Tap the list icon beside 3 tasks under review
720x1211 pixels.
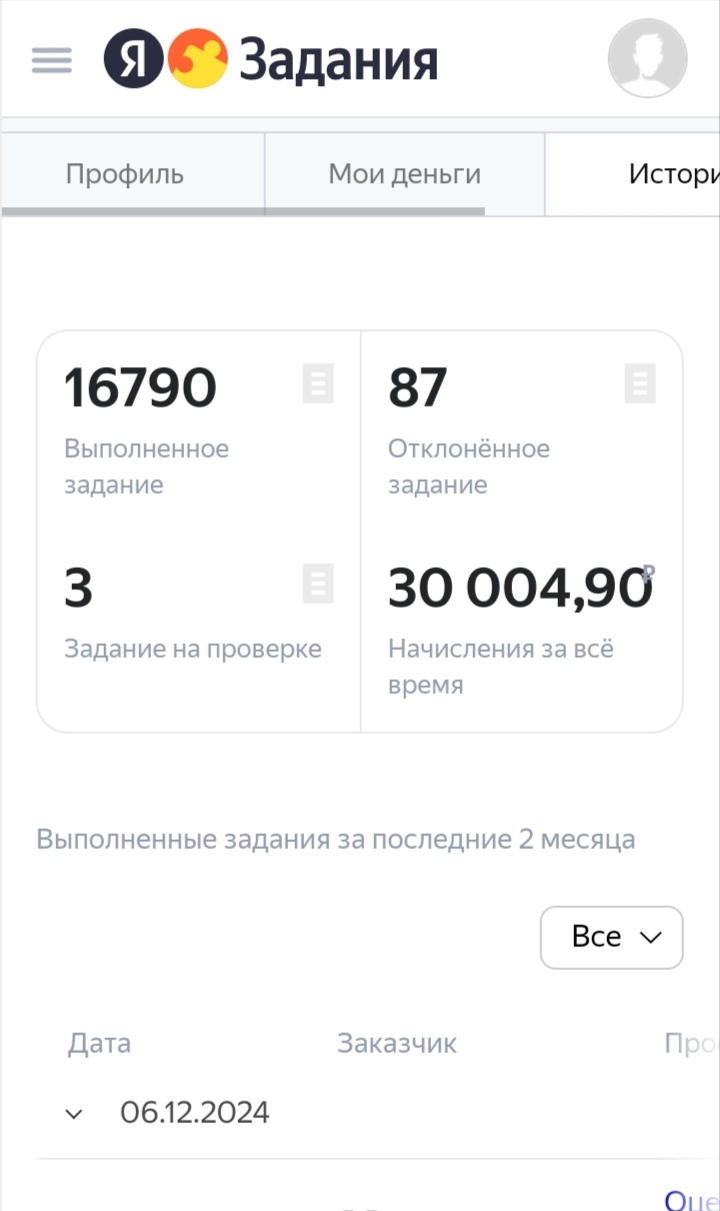pos(318,583)
